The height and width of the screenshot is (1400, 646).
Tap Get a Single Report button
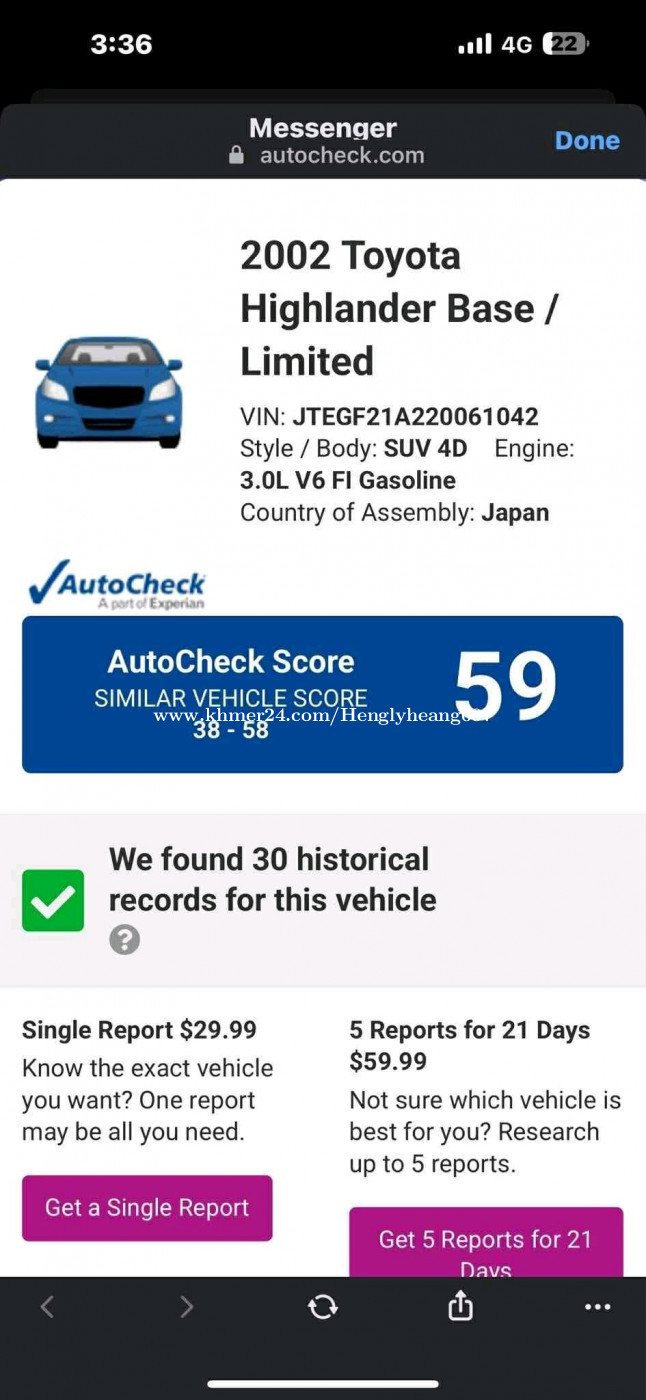click(147, 1208)
